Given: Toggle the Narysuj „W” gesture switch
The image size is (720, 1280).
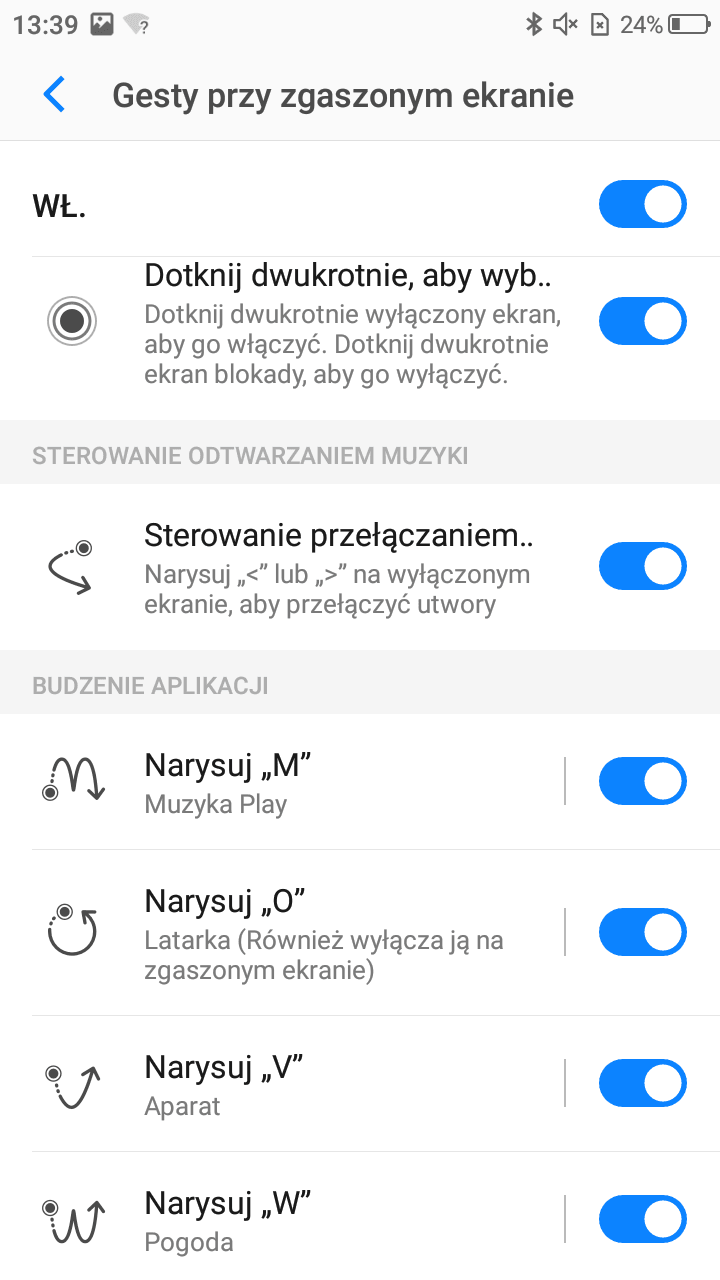Looking at the screenshot, I should tap(643, 1219).
